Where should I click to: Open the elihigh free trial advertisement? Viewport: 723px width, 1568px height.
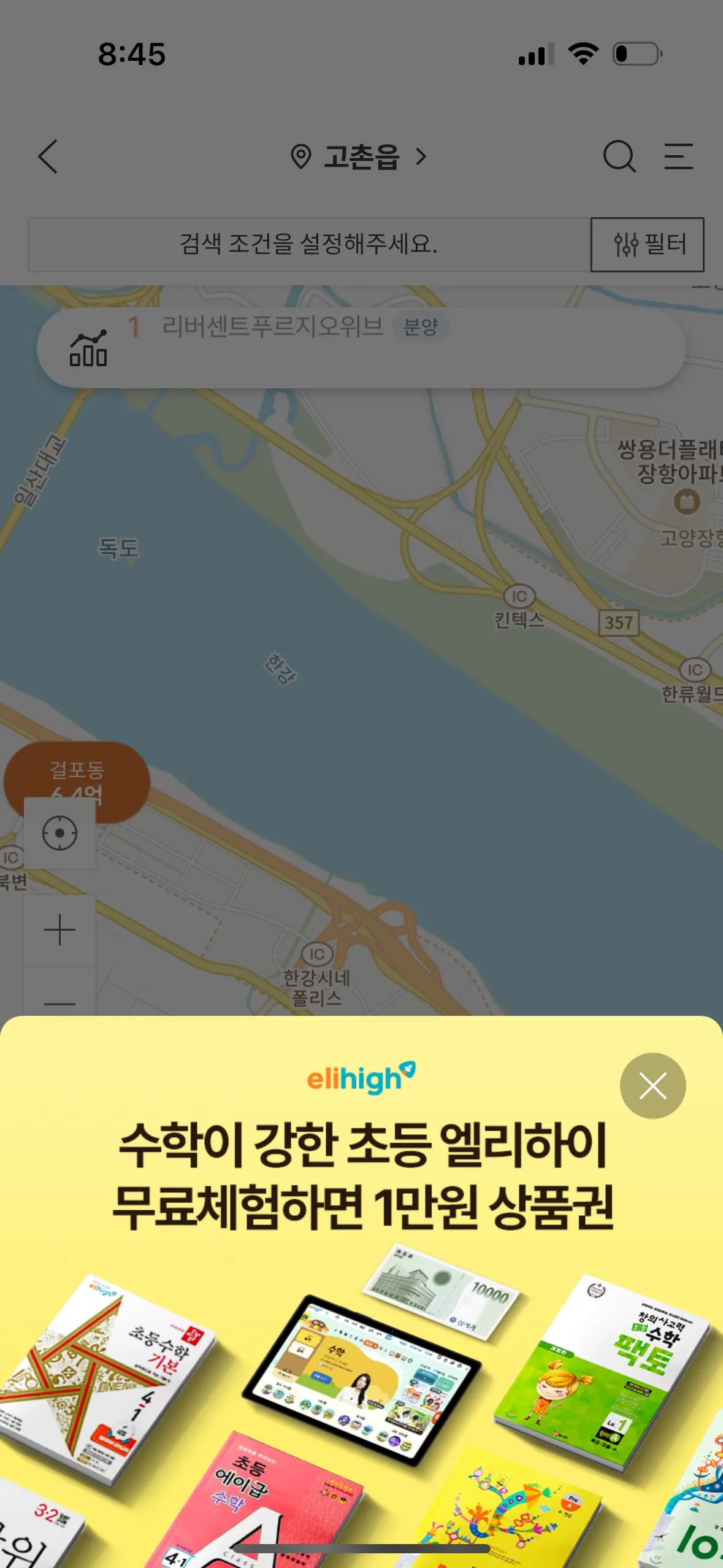[x=362, y=1319]
